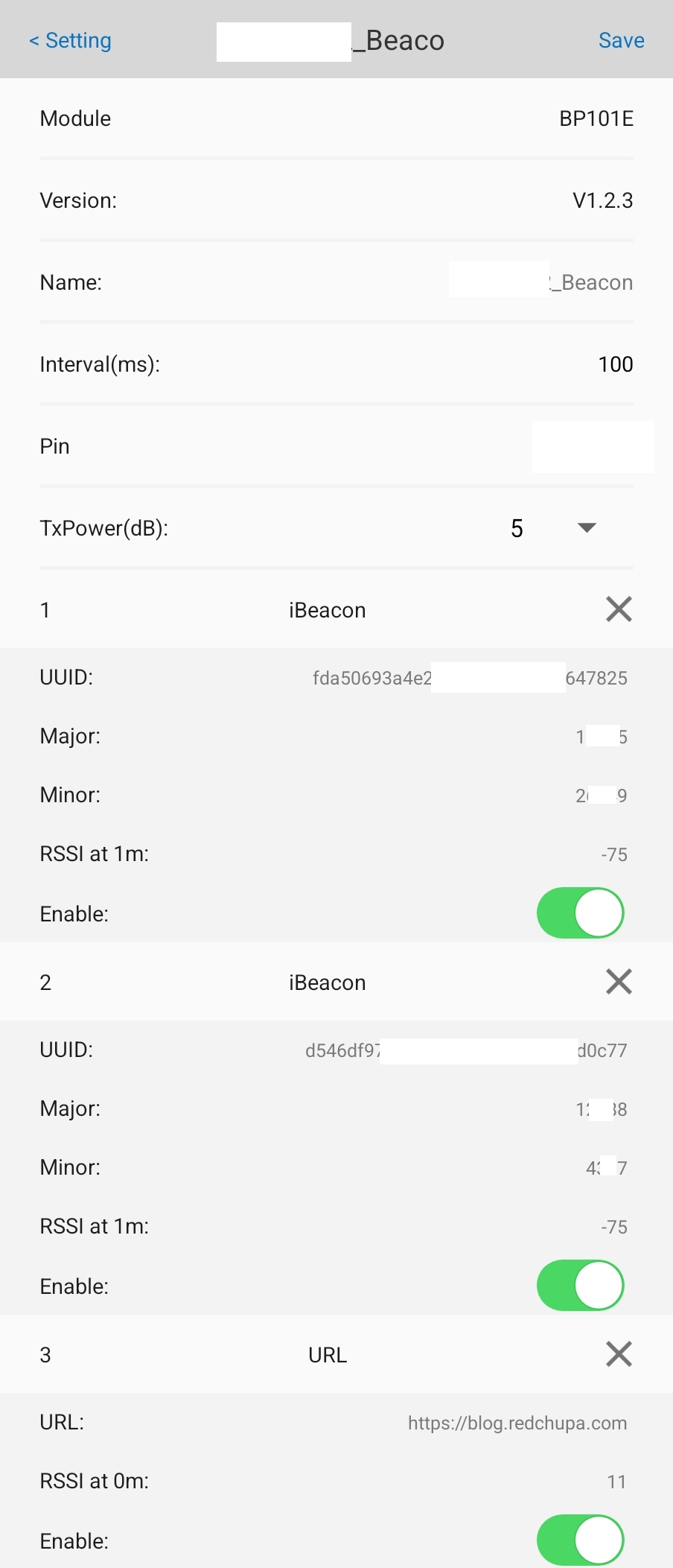Save the beacon configuration
This screenshot has height=1568, width=673.
pyautogui.click(x=621, y=40)
